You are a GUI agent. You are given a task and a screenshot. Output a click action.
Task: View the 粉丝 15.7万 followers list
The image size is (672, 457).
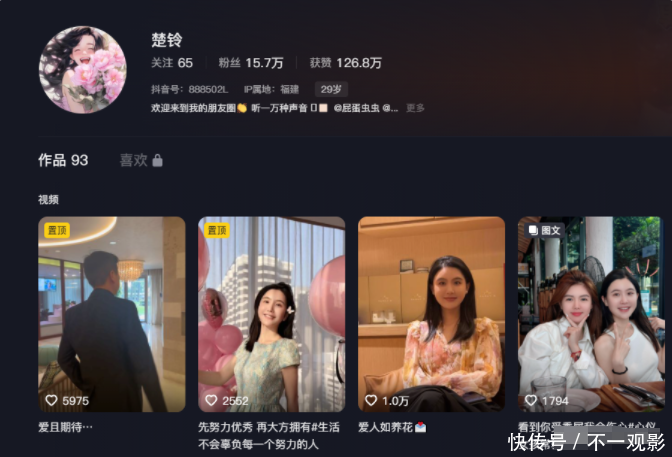click(250, 63)
